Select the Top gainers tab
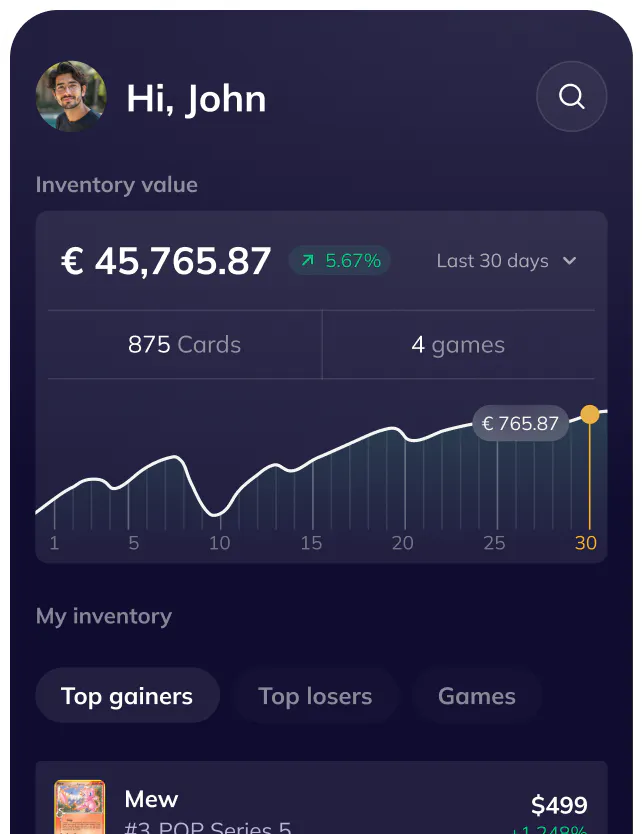The image size is (643, 834). pyautogui.click(x=127, y=696)
